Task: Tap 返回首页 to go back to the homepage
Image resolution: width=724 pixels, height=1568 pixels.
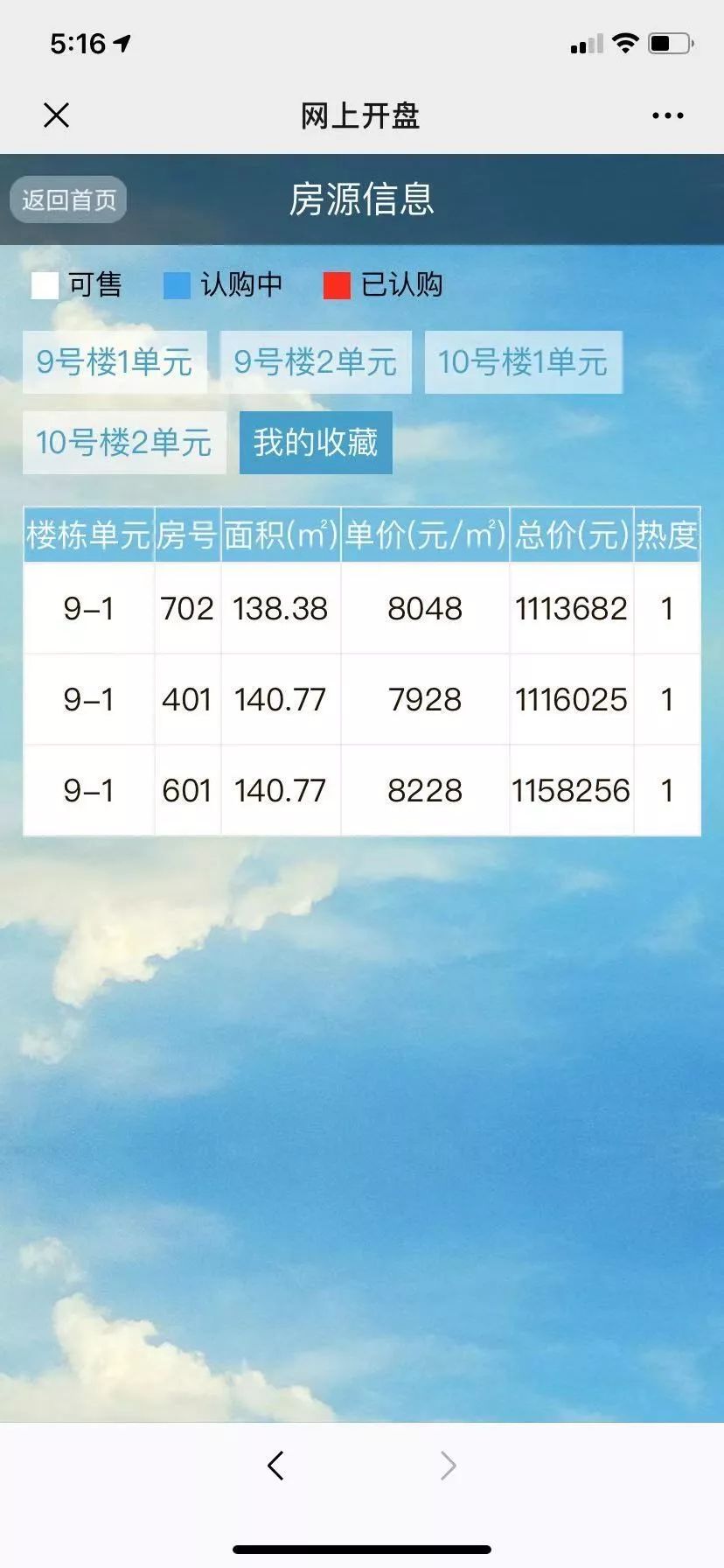Action: coord(68,200)
